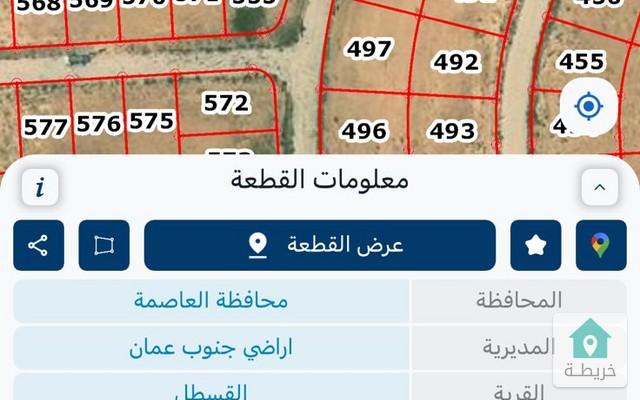Tap the parcel boundary outline icon
The height and width of the screenshot is (400, 640).
click(104, 245)
